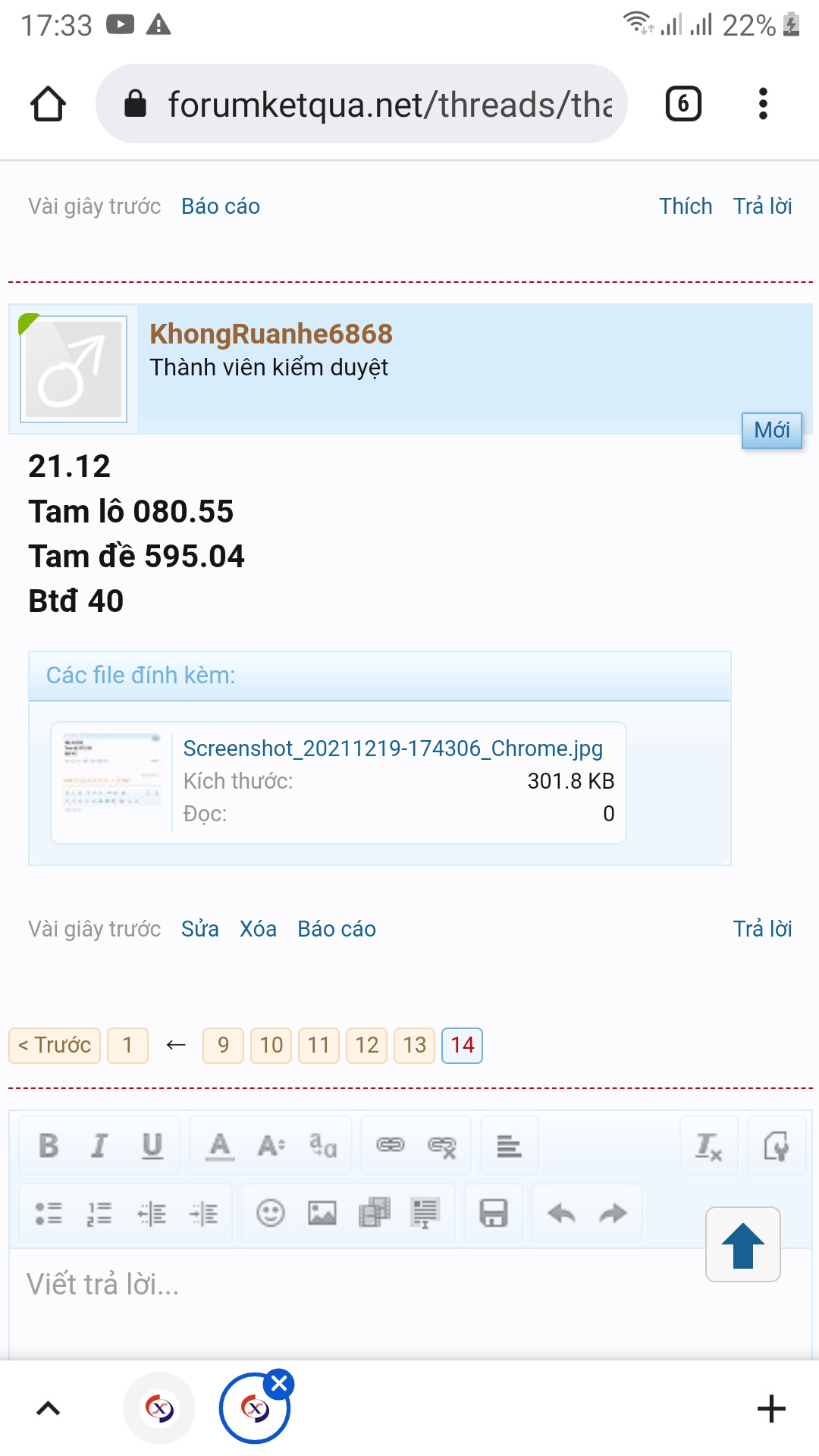Open the tab switcher showing 6 tabs
The width and height of the screenshot is (819, 1456).
tap(682, 104)
